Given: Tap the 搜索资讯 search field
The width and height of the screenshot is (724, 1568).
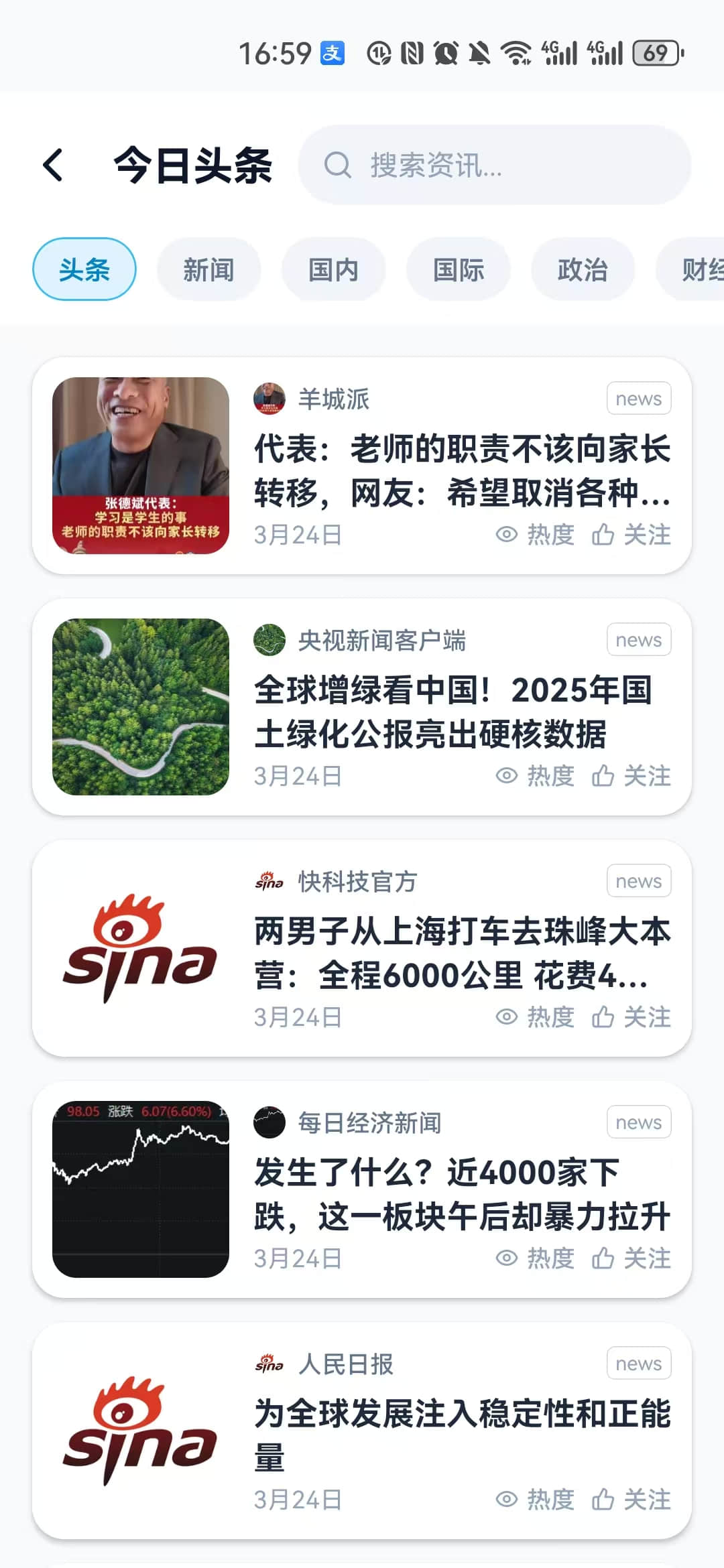Looking at the screenshot, I should [495, 166].
